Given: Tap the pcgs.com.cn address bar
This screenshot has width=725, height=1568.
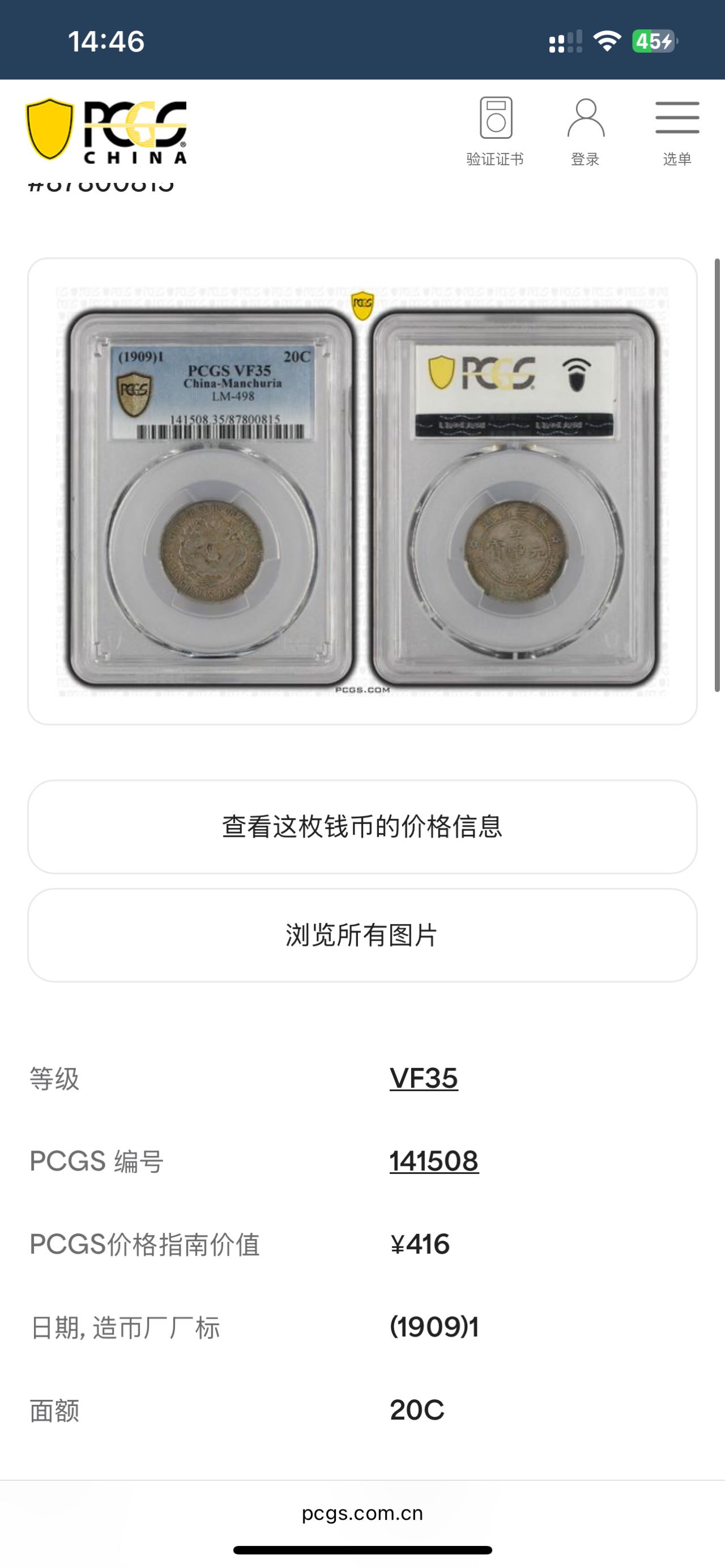Looking at the screenshot, I should tap(362, 1513).
